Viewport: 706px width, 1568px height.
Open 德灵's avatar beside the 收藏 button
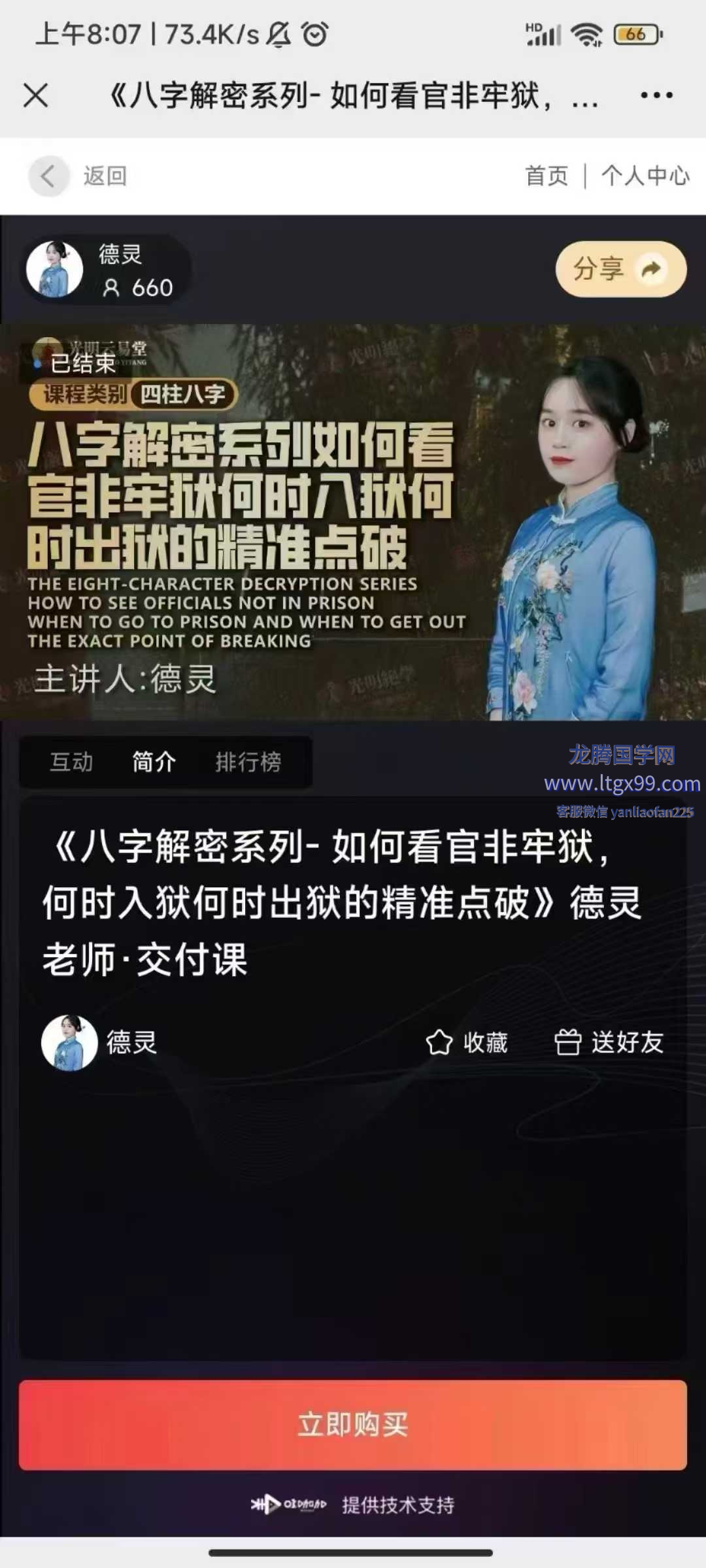(x=69, y=1043)
